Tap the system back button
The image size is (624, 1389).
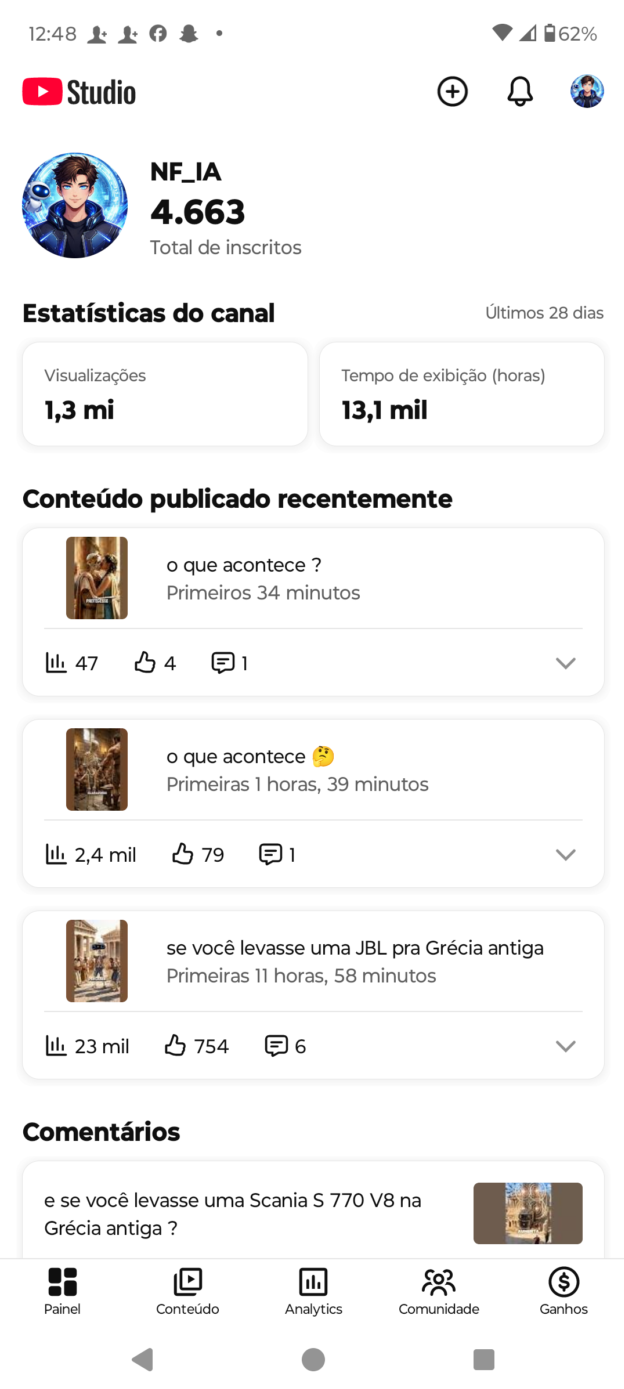click(x=142, y=1359)
